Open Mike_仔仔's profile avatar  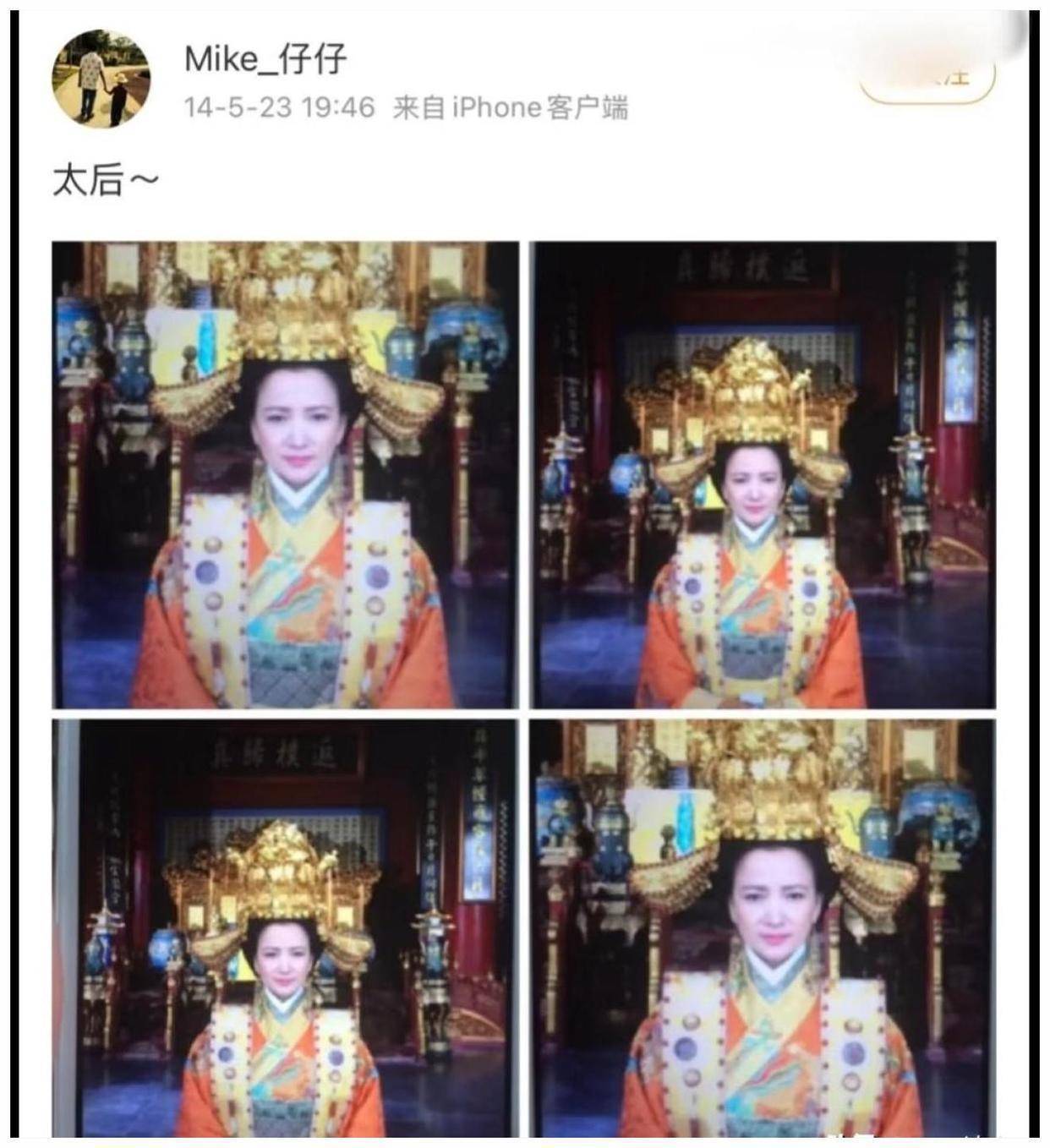pyautogui.click(x=101, y=79)
